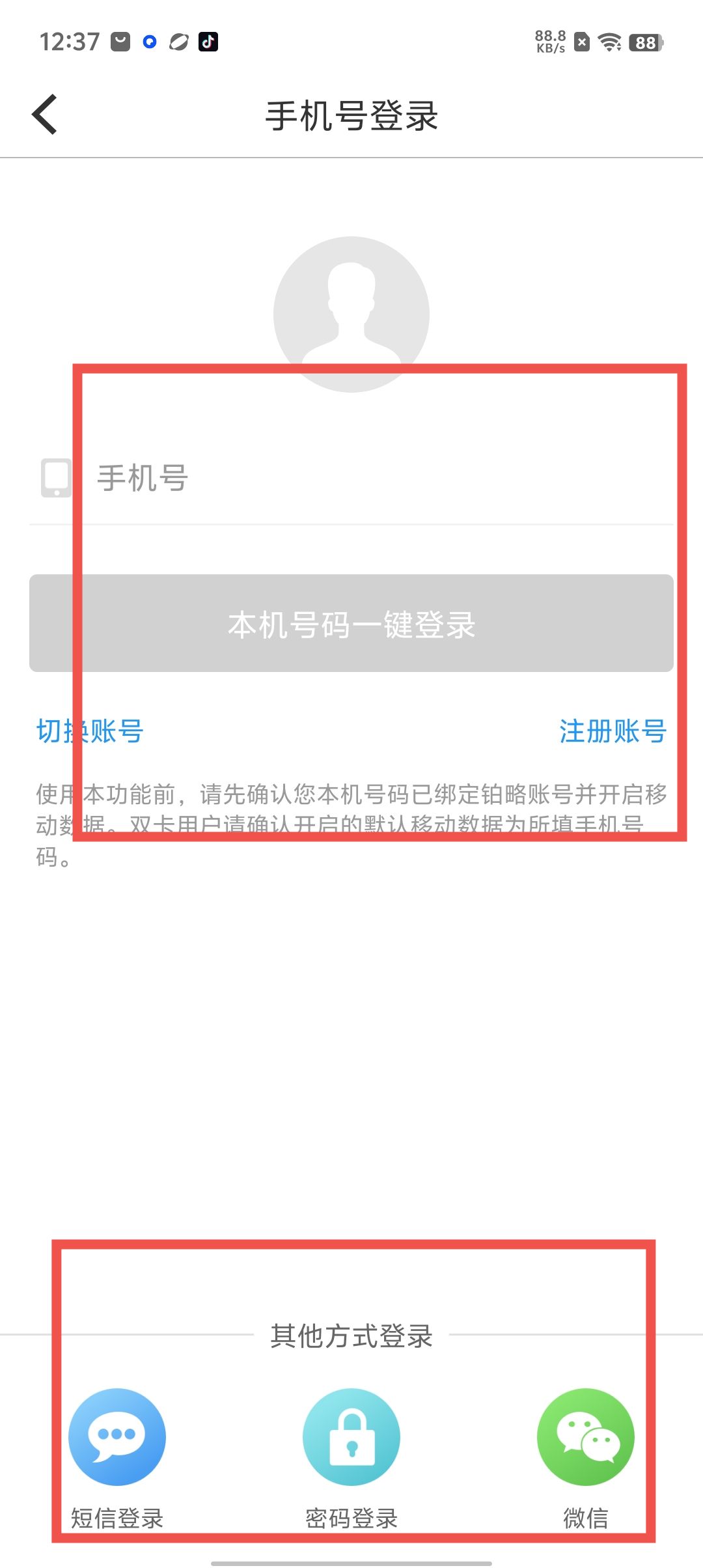
Task: Choose 密码登录 password login option
Action: [351, 1437]
